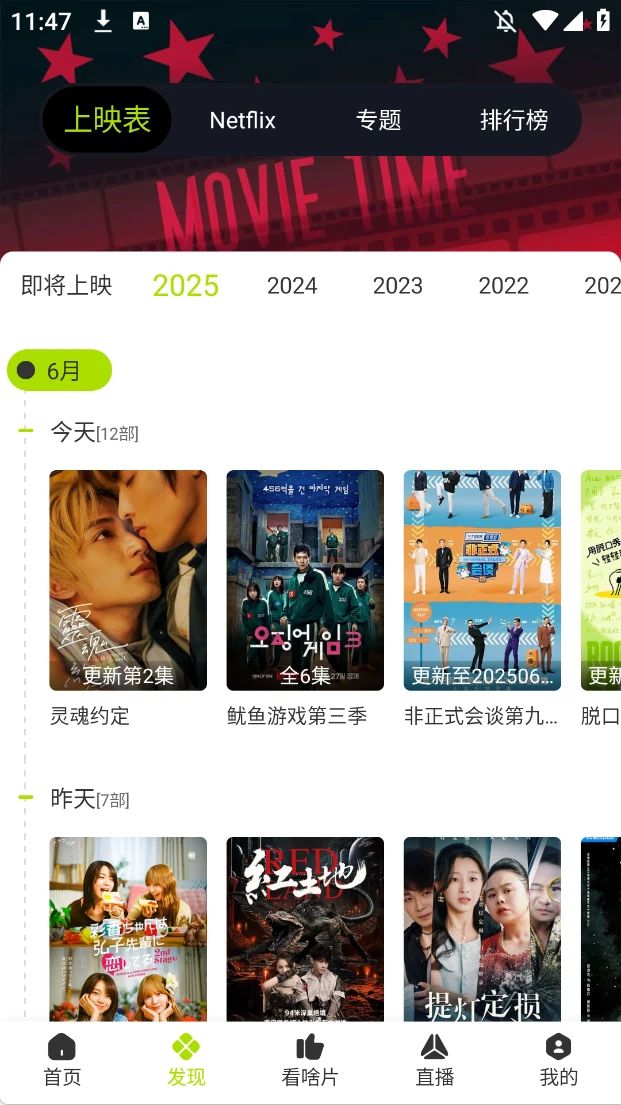Open the 灵魂约定 show card
621x1105 pixels.
click(128, 580)
